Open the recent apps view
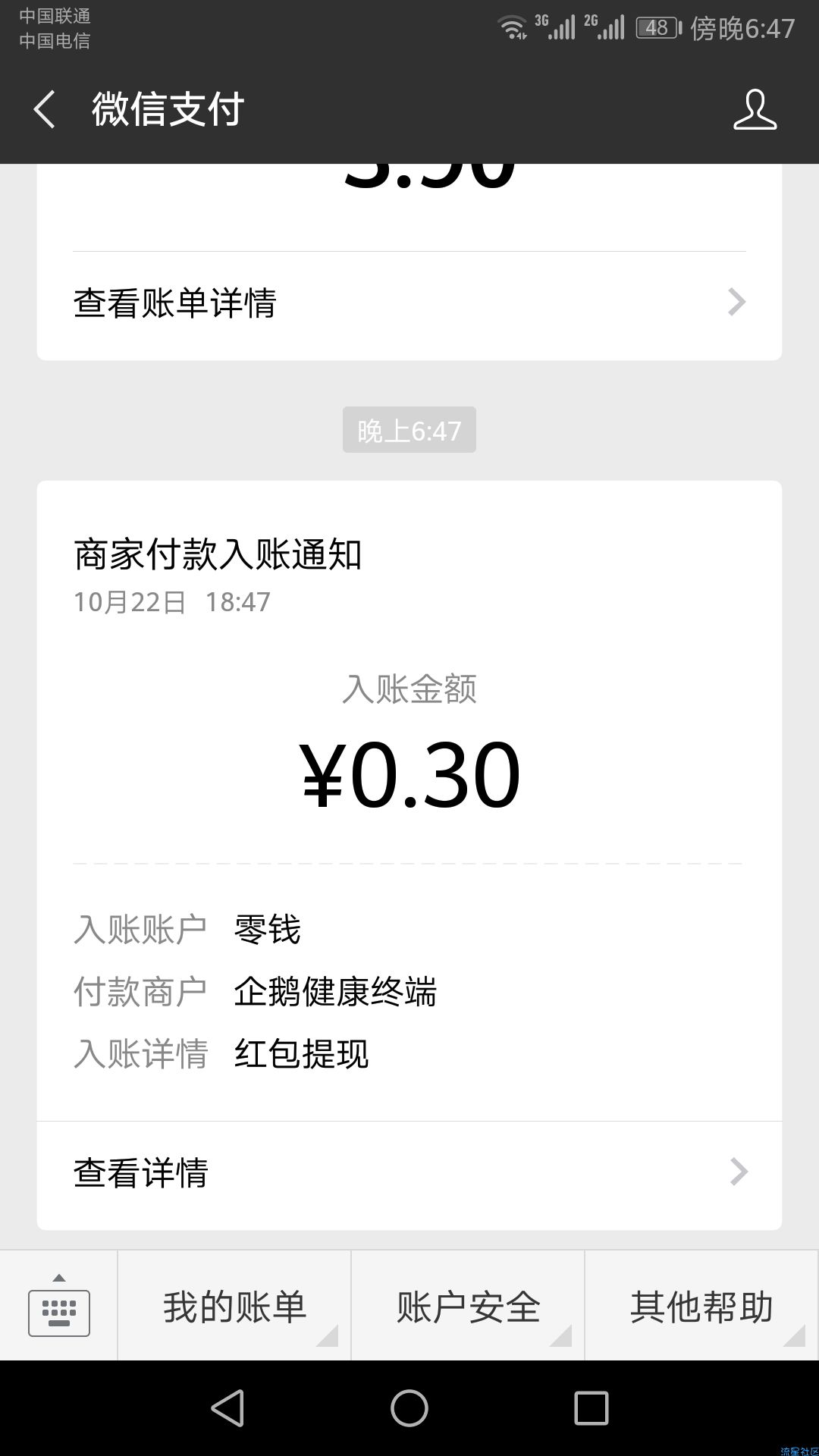Screen dimensions: 819x1456 point(591,1408)
